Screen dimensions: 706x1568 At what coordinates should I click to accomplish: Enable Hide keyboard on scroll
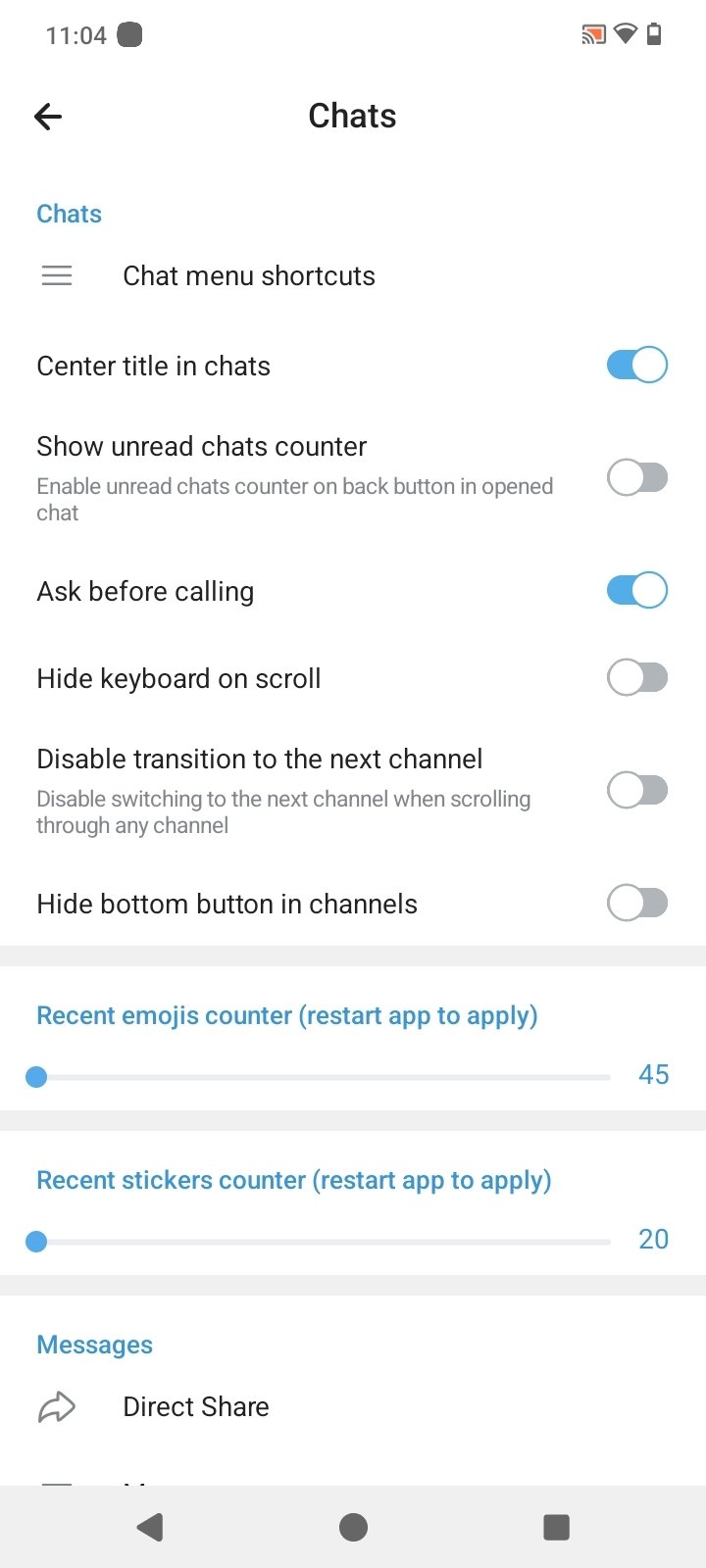(x=636, y=677)
